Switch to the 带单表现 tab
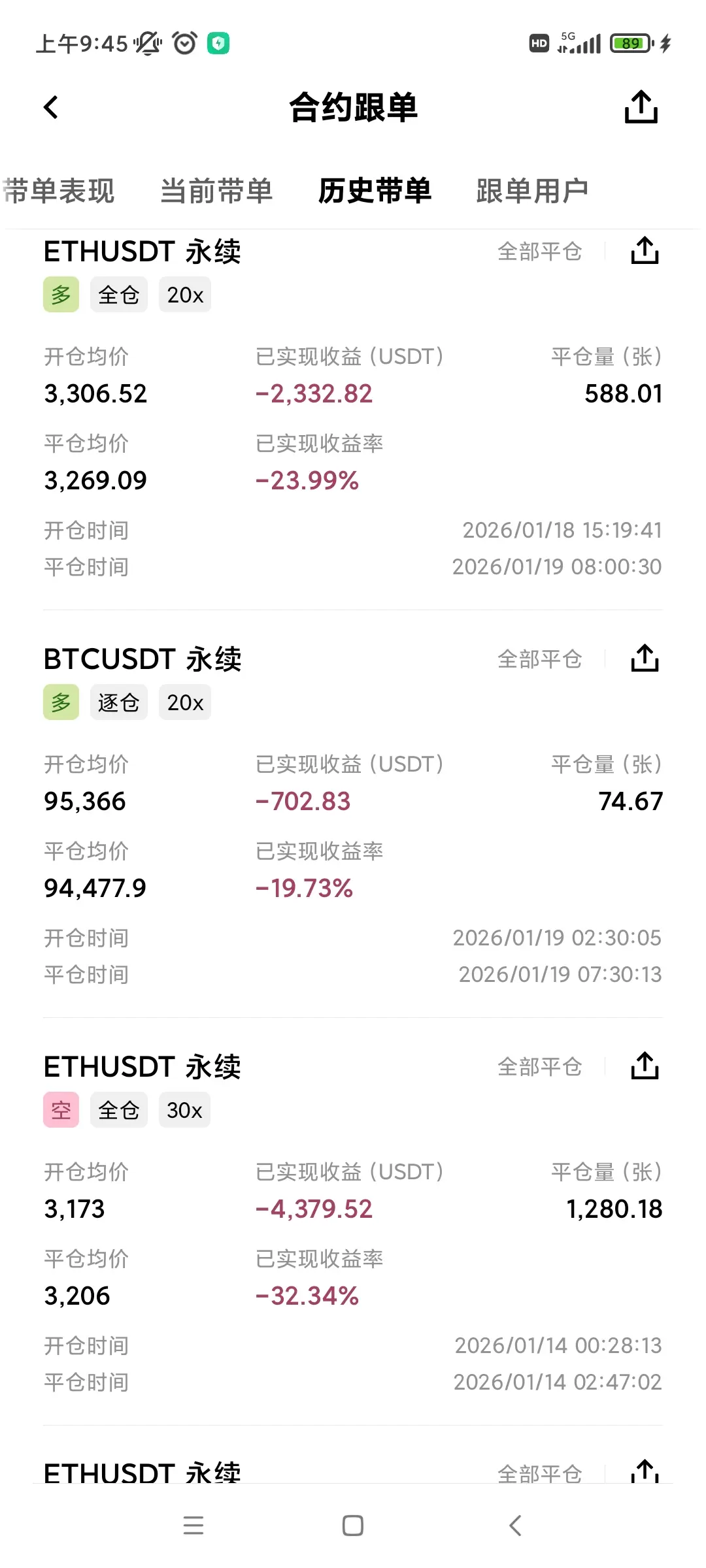Viewport: 706px width, 1568px height. tap(59, 191)
